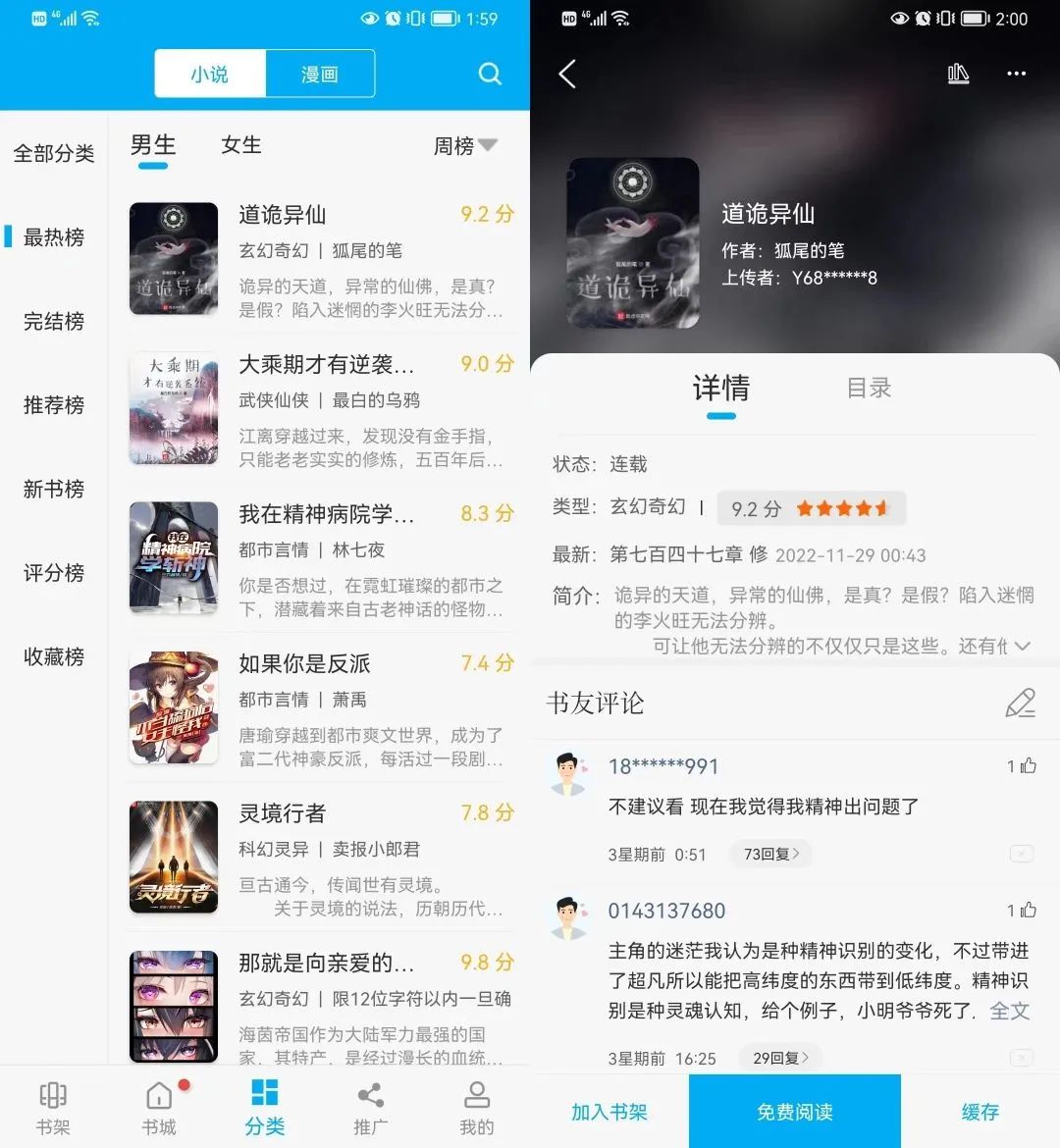The width and height of the screenshot is (1060, 1148).
Task: Start reading with 免费阅读
Action: [794, 1112]
